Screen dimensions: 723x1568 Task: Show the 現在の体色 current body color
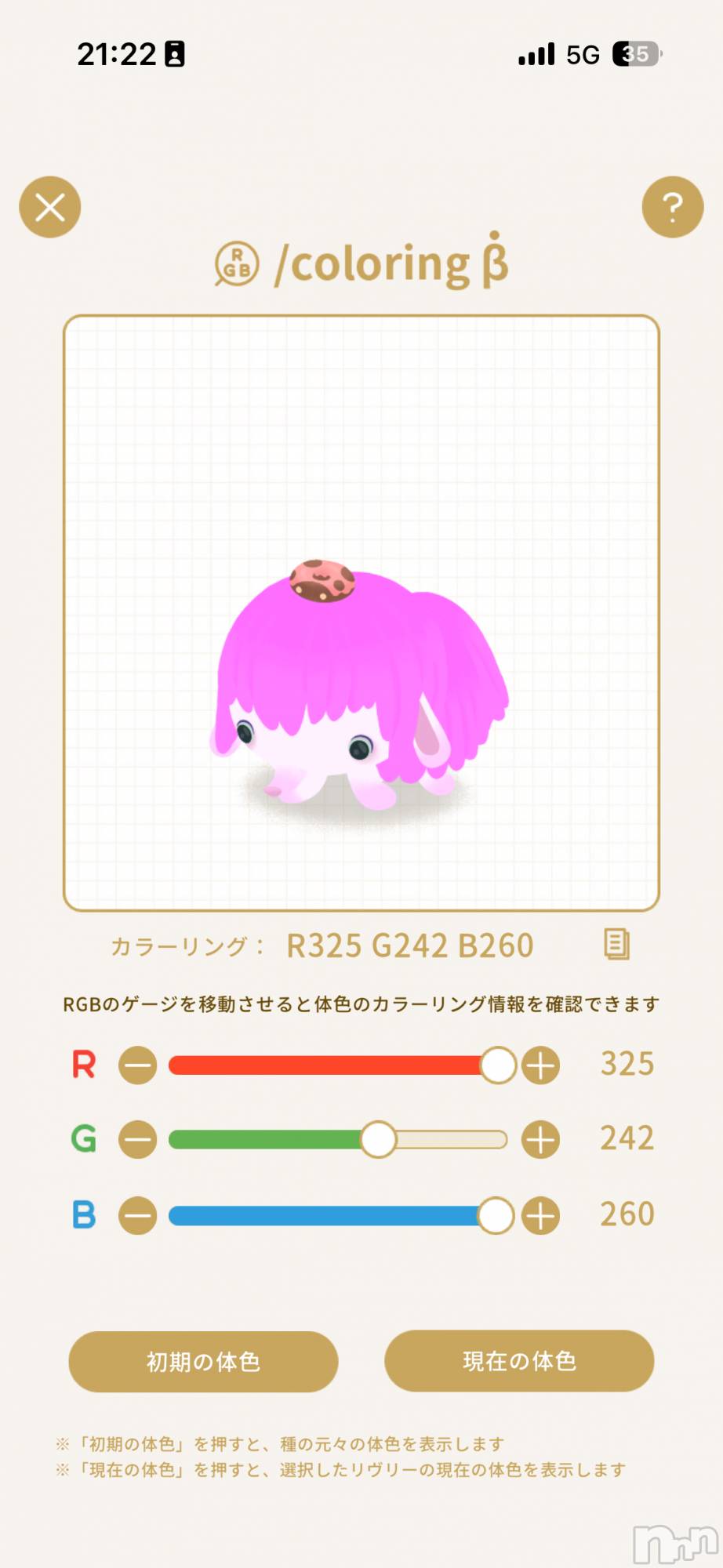click(x=519, y=1361)
